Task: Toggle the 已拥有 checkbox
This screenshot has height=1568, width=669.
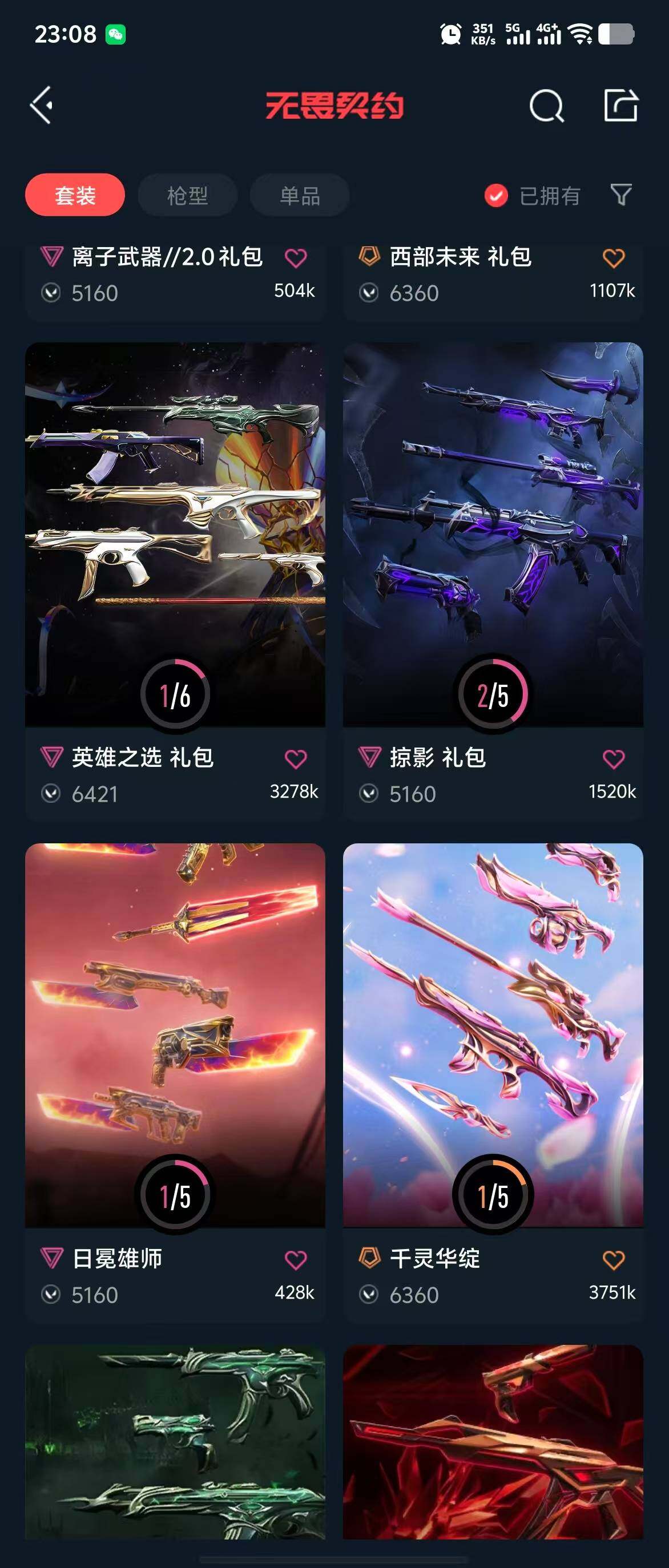Action: click(x=496, y=195)
